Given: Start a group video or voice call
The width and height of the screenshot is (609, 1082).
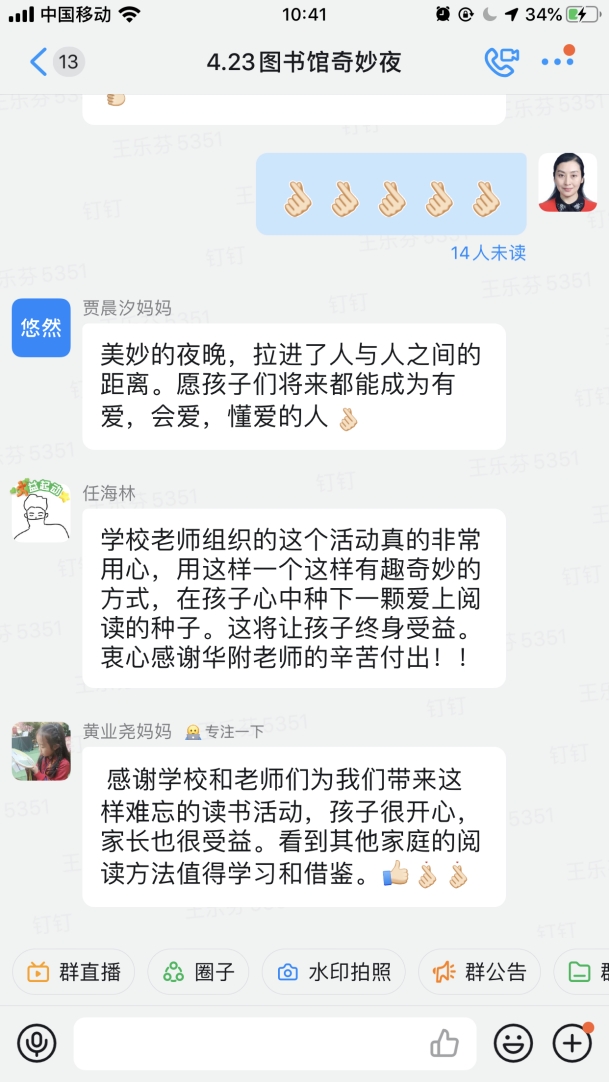Looking at the screenshot, I should (501, 62).
